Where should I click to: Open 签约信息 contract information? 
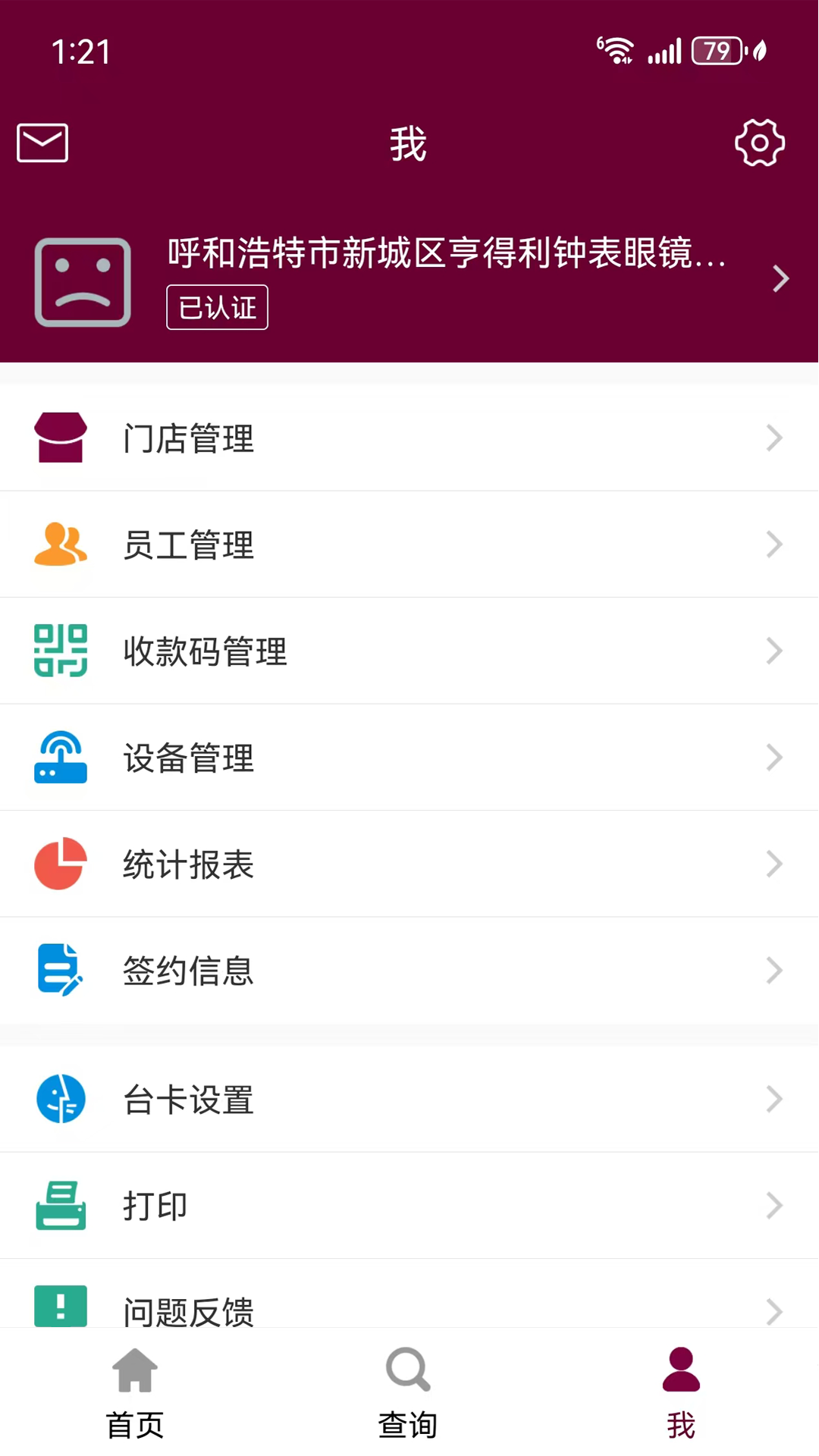(409, 970)
